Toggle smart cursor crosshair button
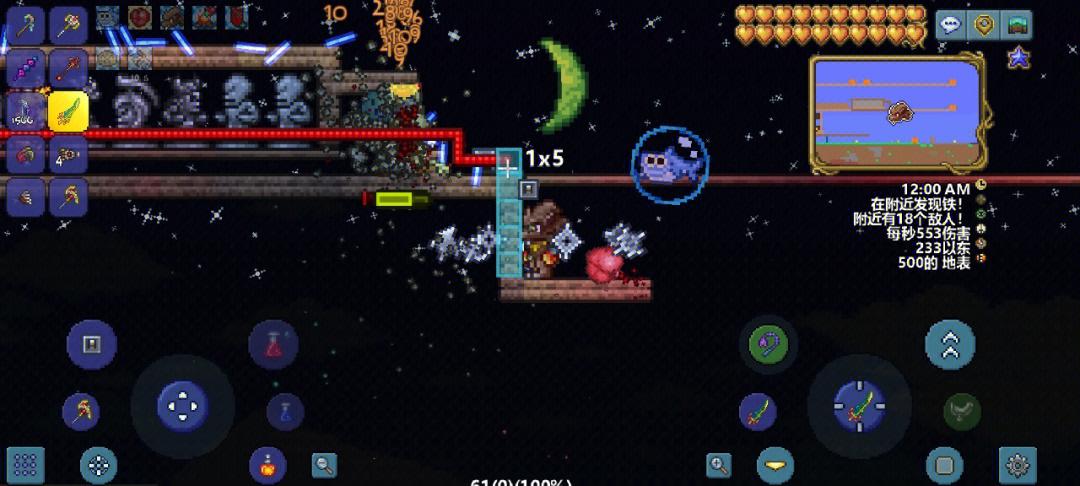Screen dimensions: 1080x486 98,465
